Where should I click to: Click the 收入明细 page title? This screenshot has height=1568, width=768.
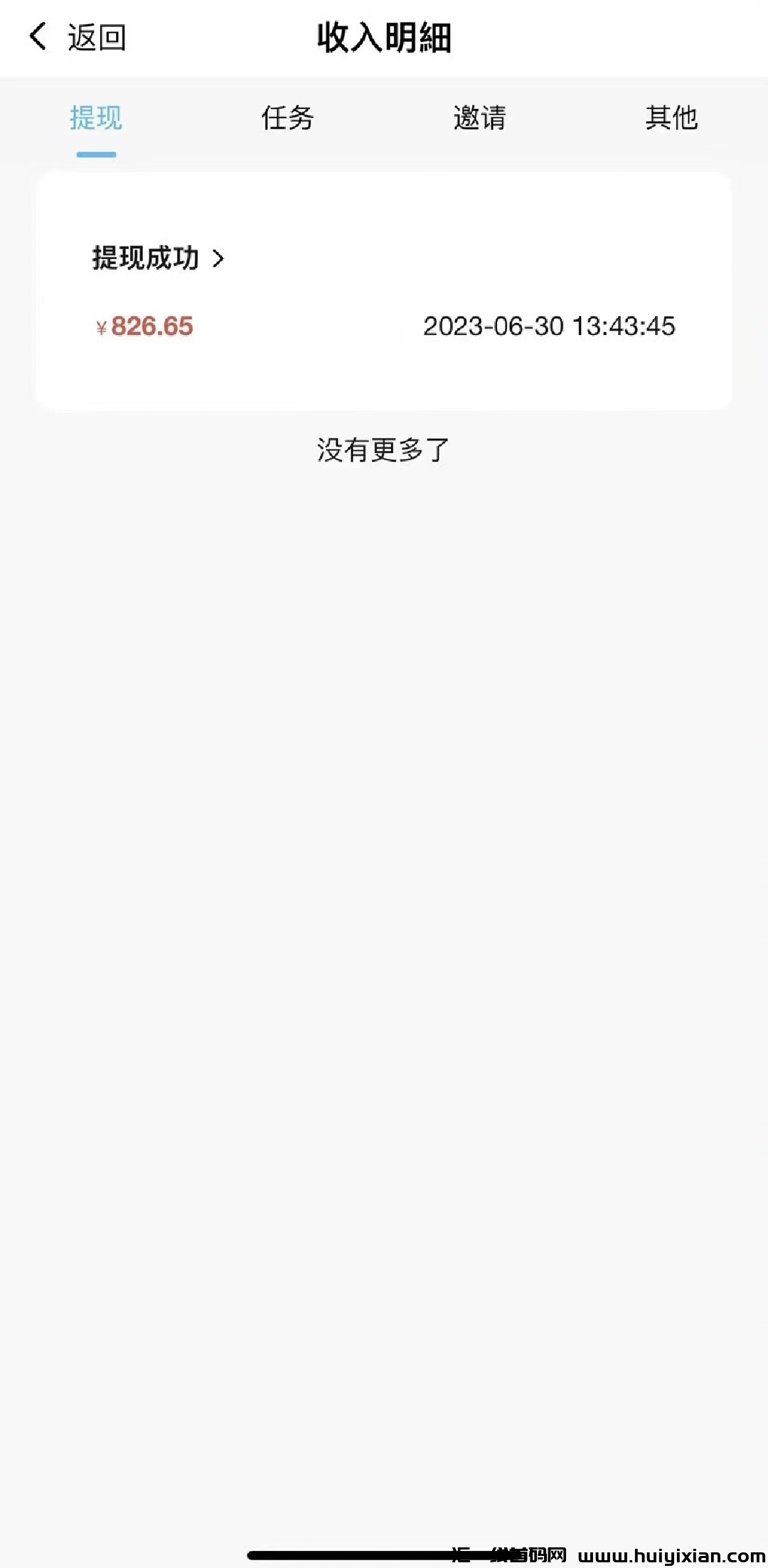click(x=384, y=37)
